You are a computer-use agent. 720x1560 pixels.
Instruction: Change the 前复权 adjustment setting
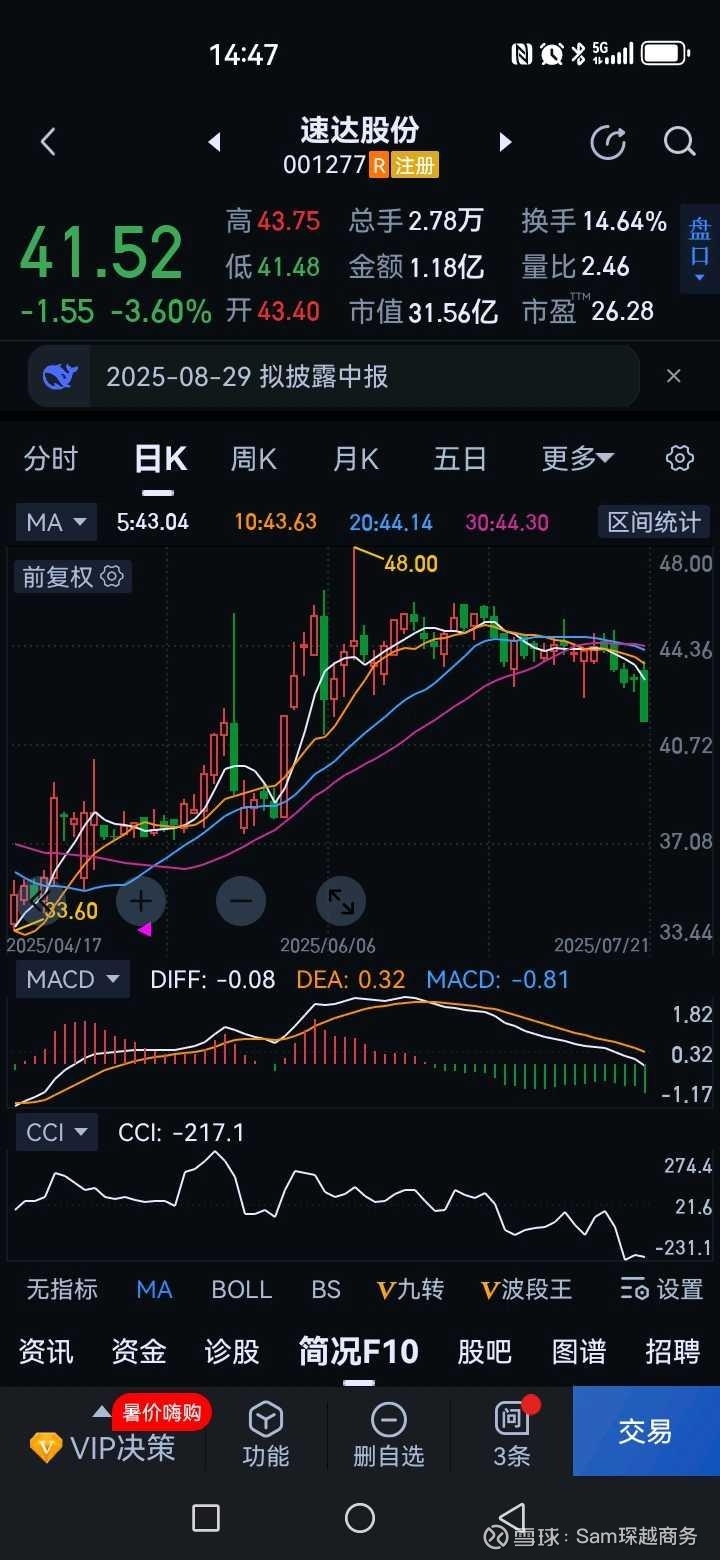pos(72,577)
